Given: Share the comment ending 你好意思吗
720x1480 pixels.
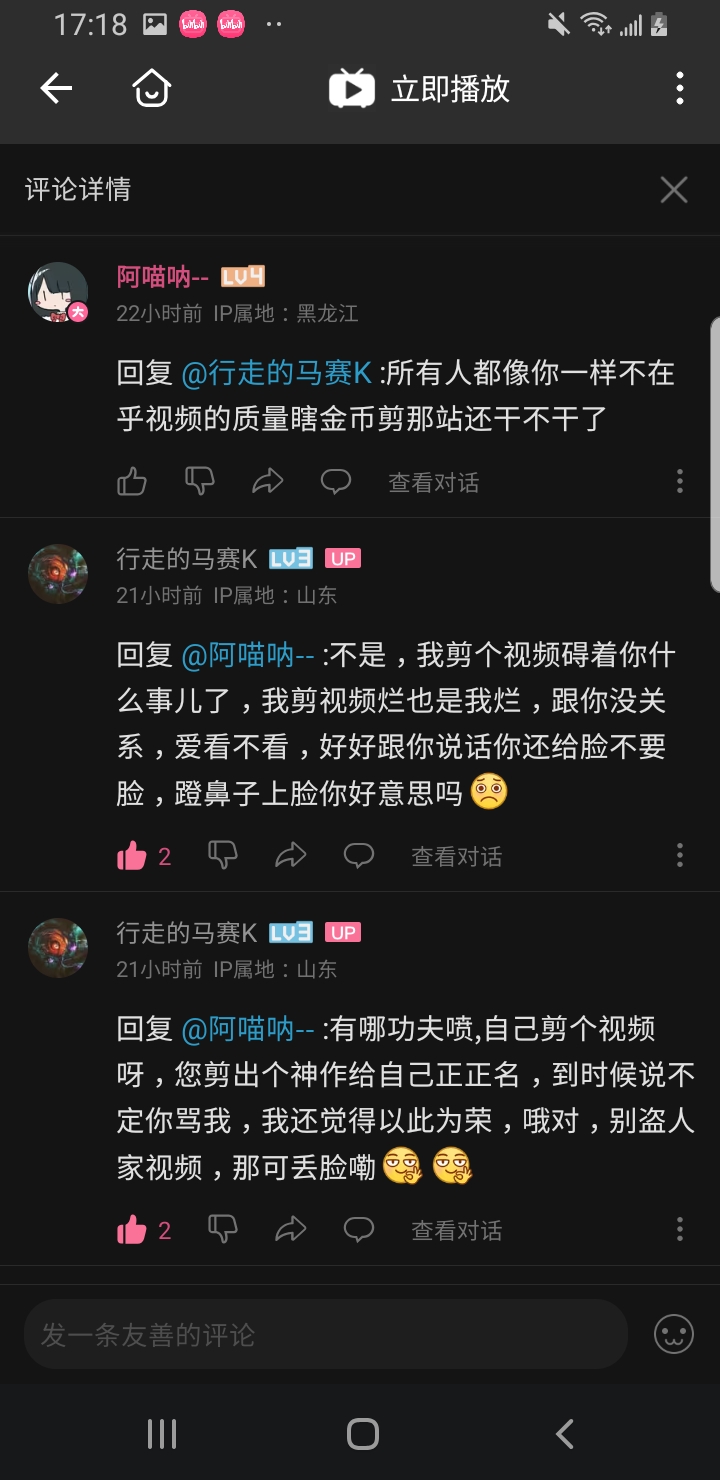Looking at the screenshot, I should pos(291,856).
